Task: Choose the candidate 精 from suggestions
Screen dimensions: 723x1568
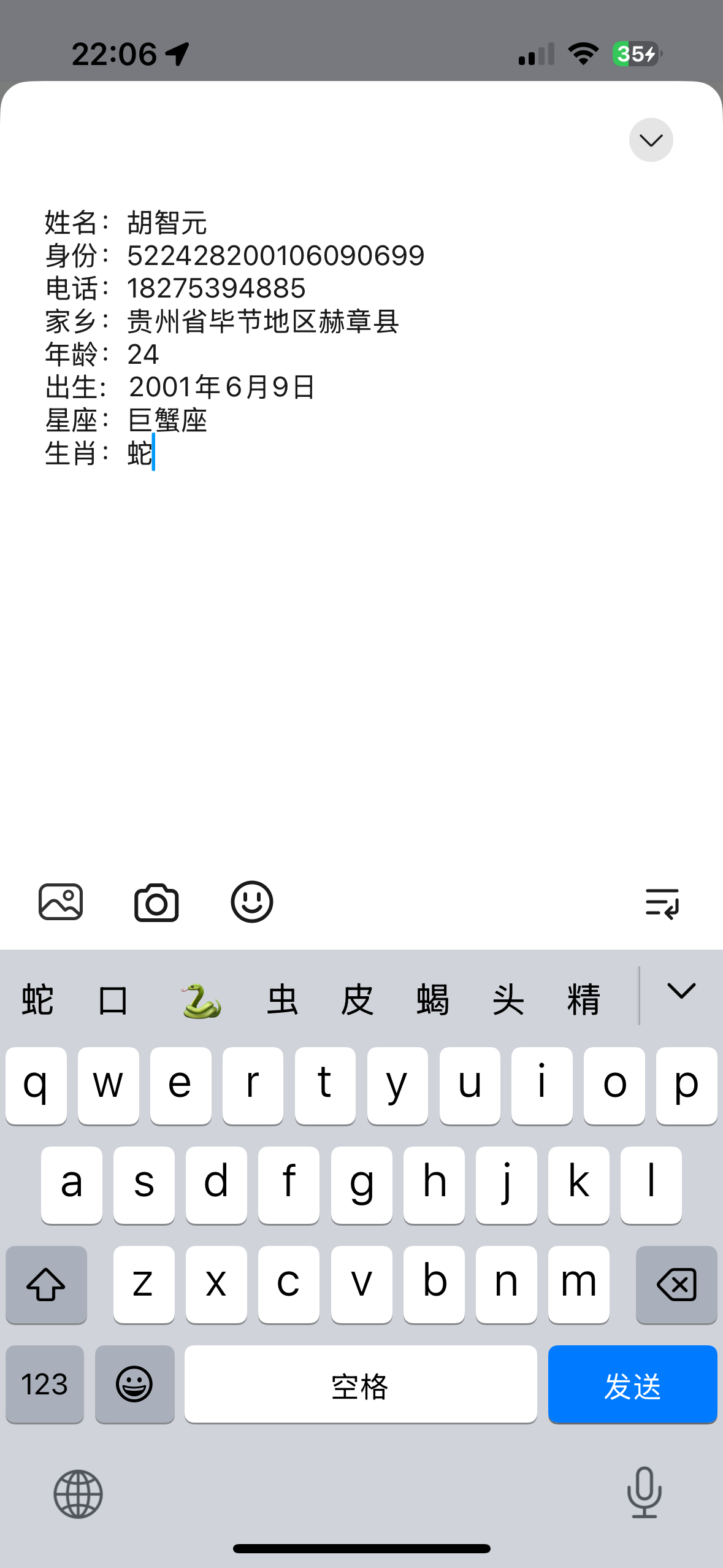Action: pyautogui.click(x=583, y=1000)
